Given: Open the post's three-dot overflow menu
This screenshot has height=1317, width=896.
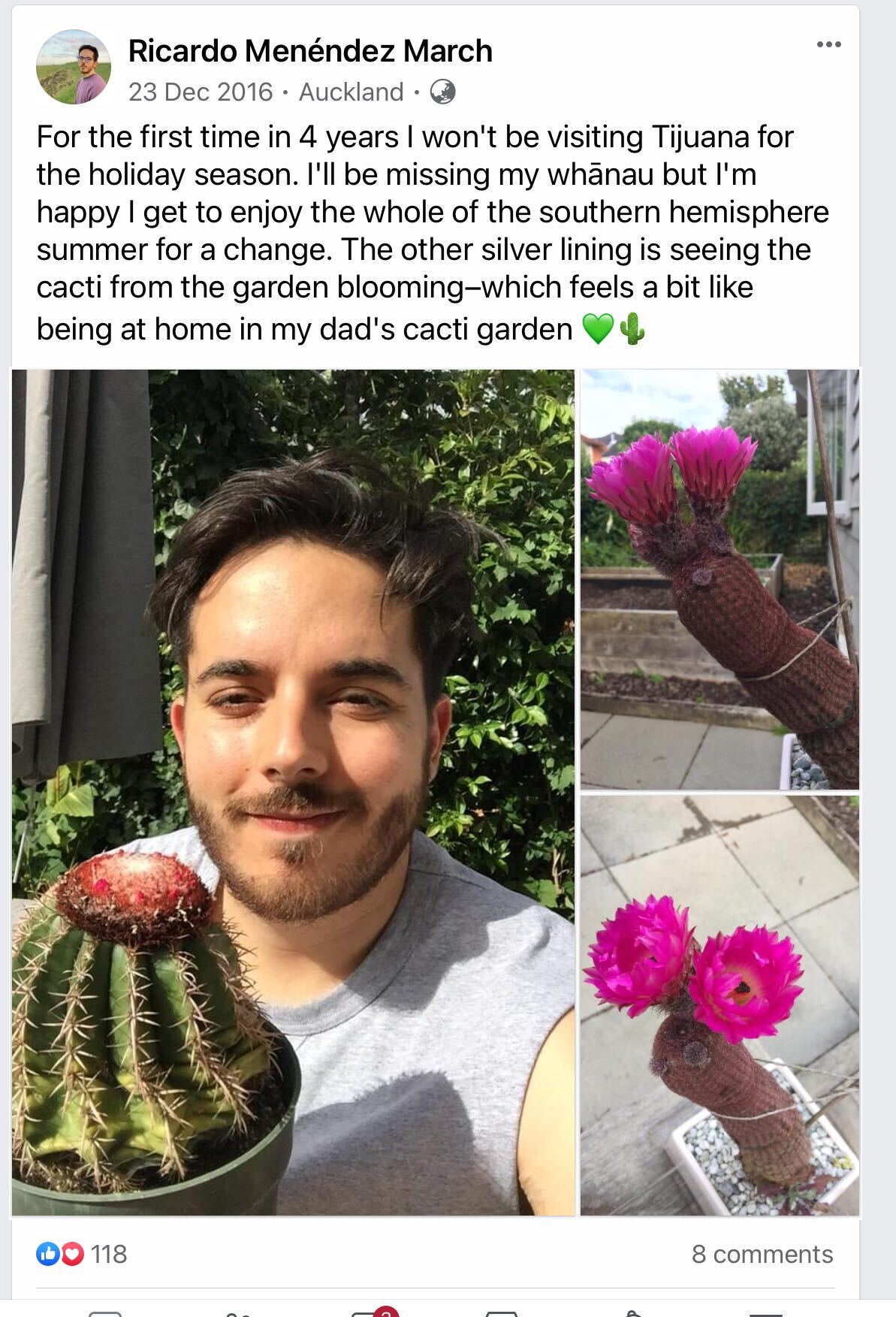Looking at the screenshot, I should point(828,45).
